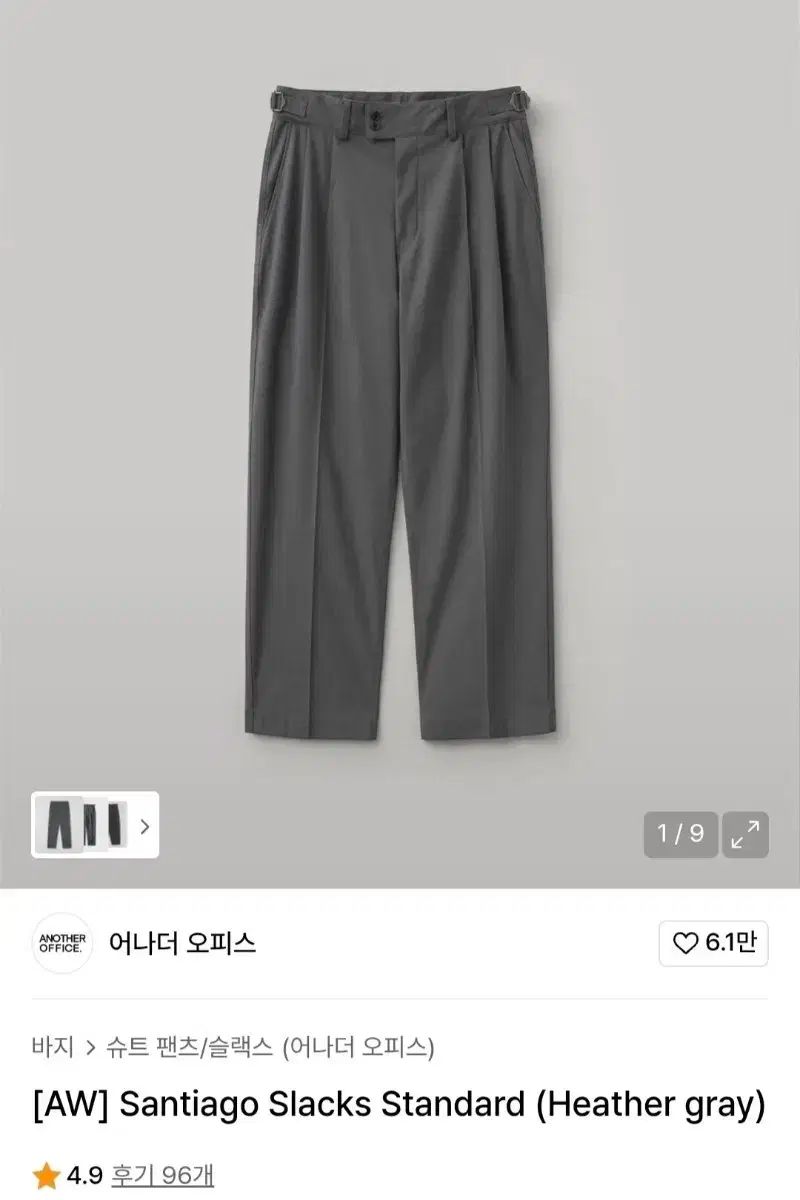Image resolution: width=800 pixels, height=1200 pixels.
Task: View the 후기 96개 reviews
Action: coord(162,1173)
